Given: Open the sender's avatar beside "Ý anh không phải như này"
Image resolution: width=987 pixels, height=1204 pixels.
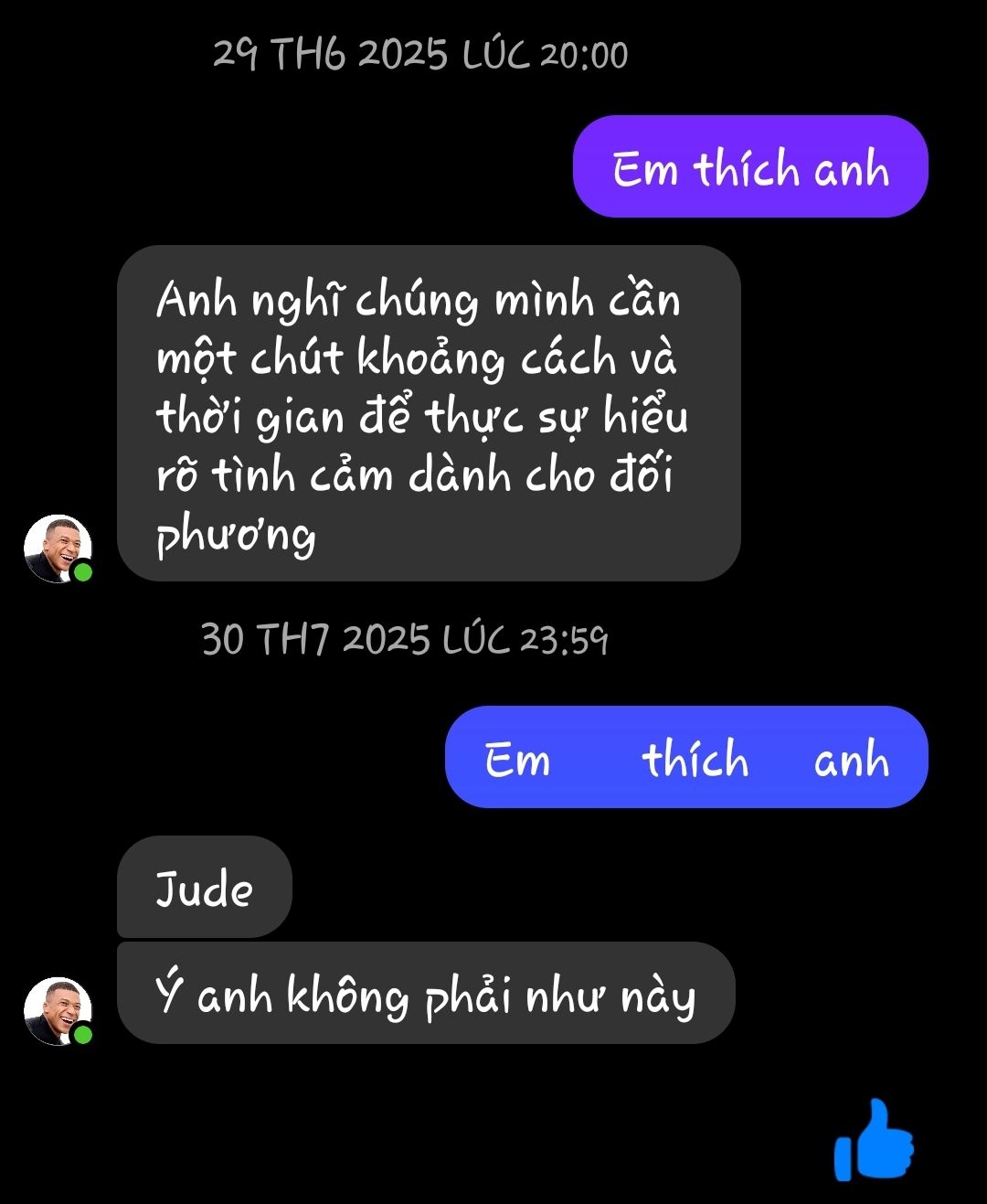Looking at the screenshot, I should tap(58, 1011).
